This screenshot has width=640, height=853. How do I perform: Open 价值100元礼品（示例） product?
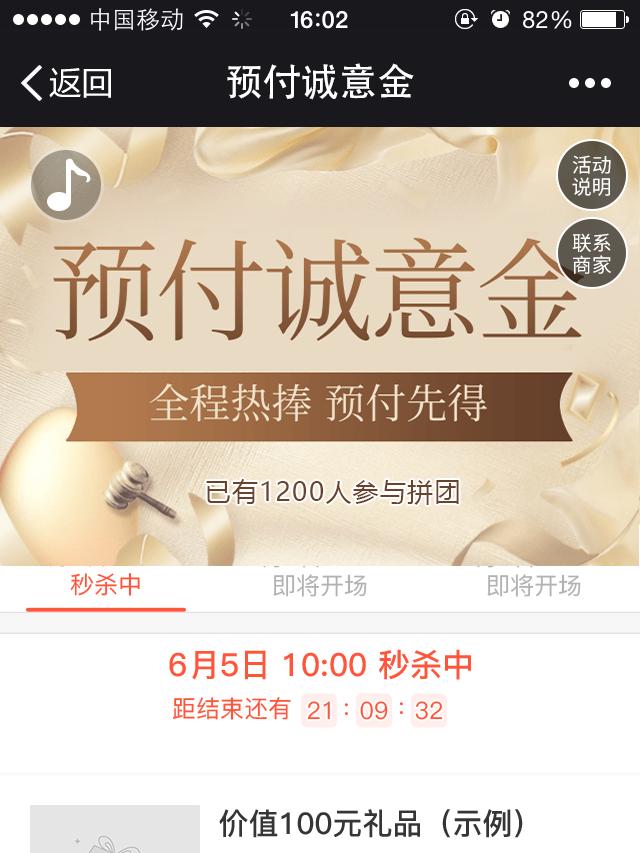click(x=372, y=825)
